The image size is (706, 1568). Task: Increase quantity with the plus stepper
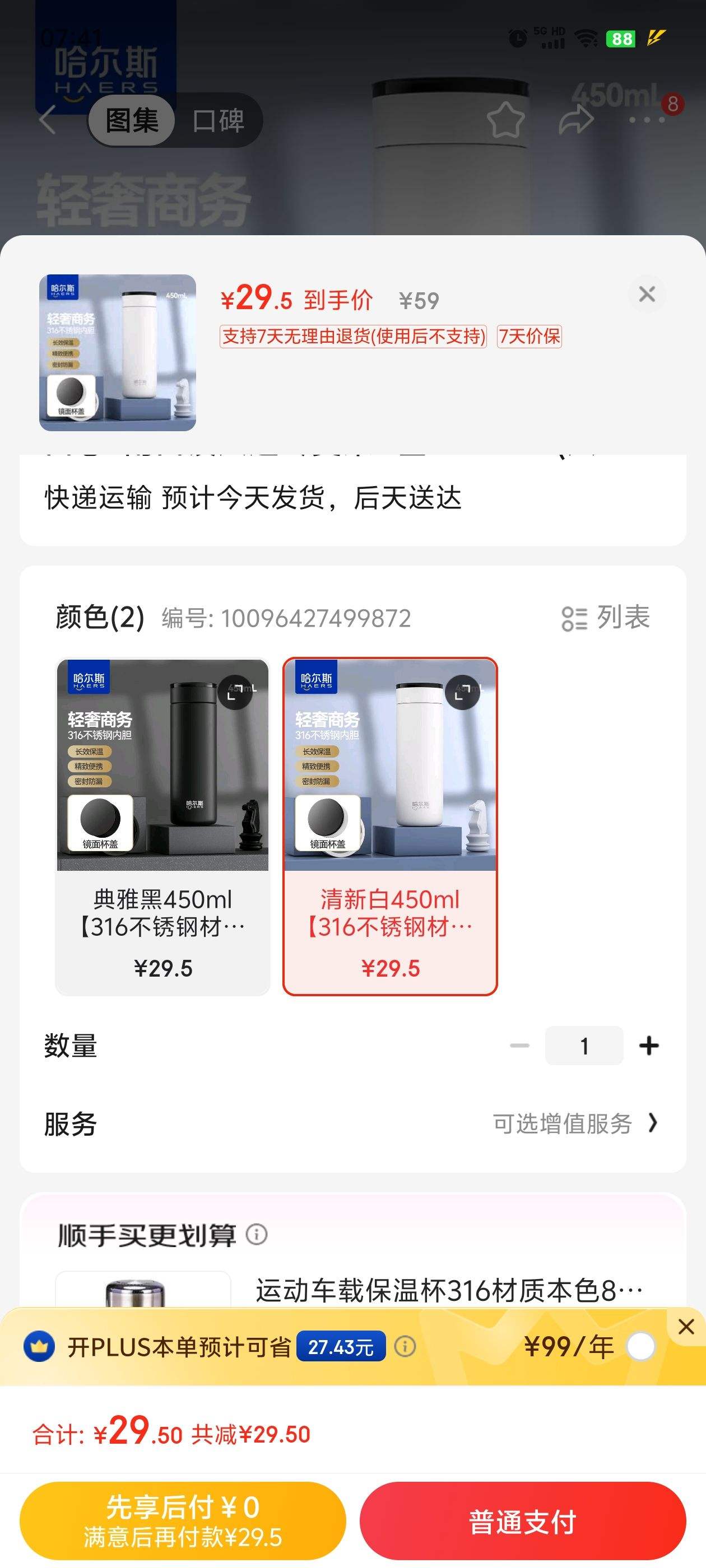(649, 1045)
